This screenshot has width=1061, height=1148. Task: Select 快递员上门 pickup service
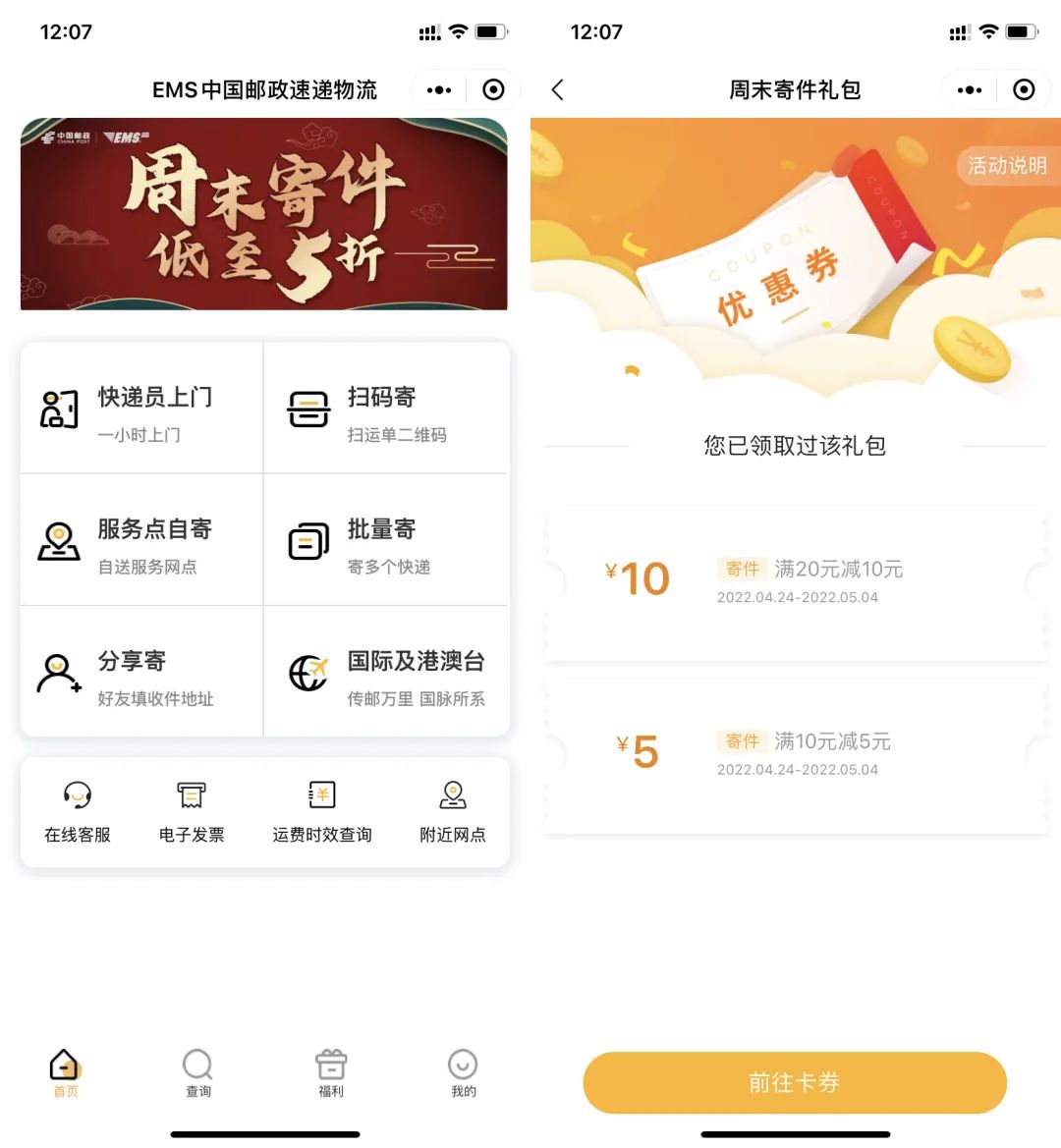pyautogui.click(x=141, y=409)
